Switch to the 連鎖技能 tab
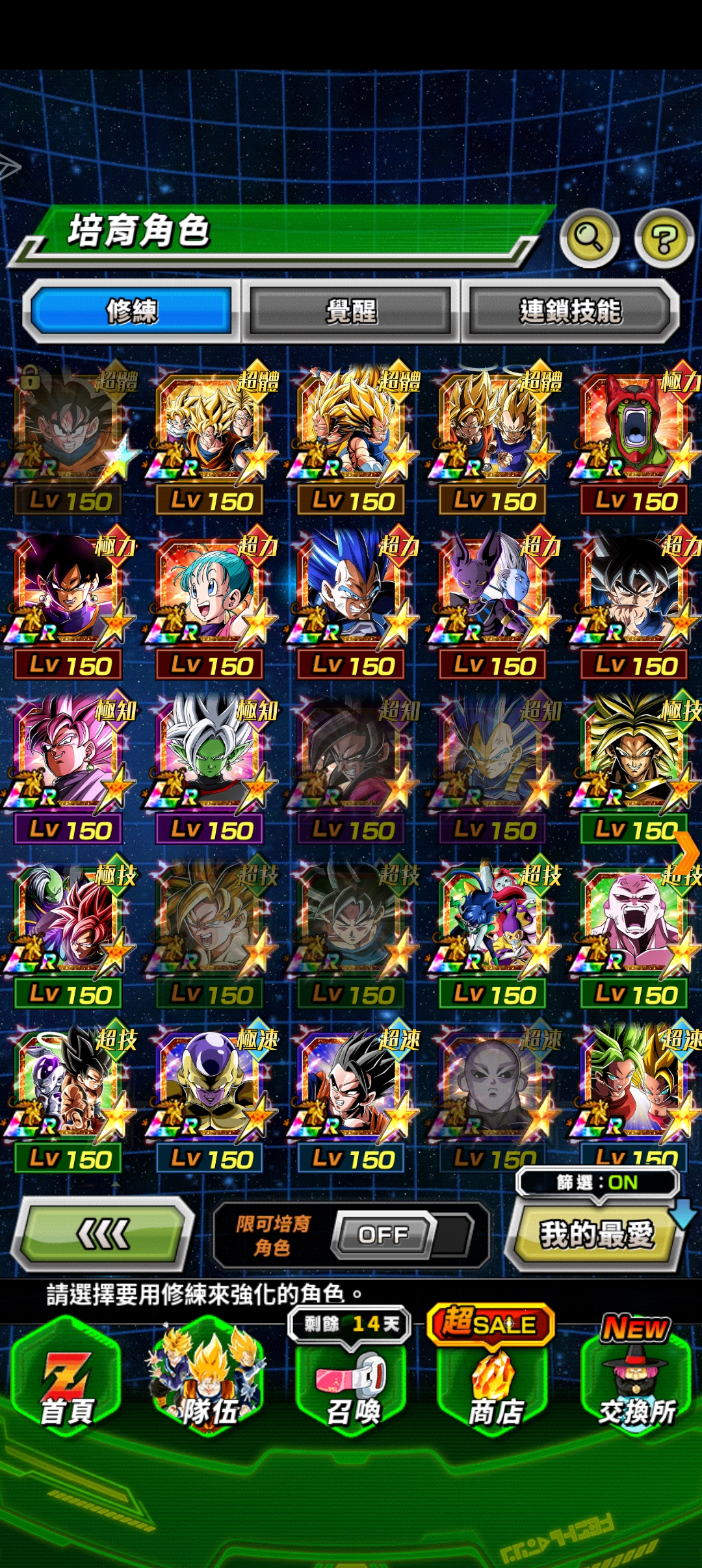Viewport: 702px width, 1568px height. point(569,311)
